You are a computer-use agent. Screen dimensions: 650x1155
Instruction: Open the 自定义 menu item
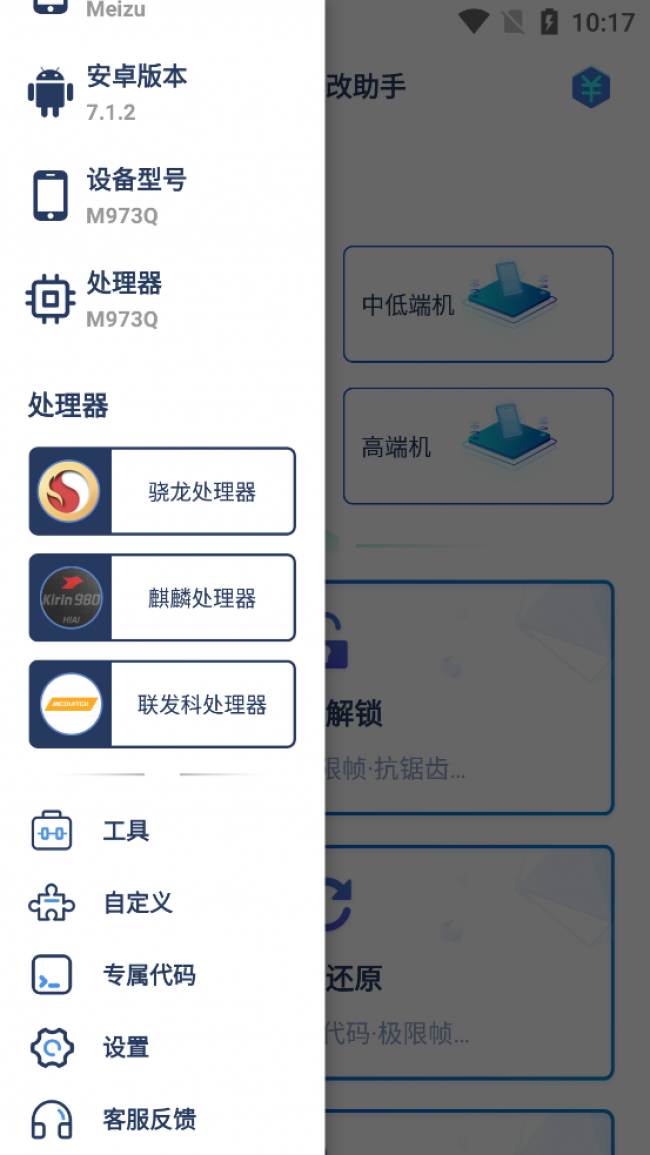click(x=138, y=903)
